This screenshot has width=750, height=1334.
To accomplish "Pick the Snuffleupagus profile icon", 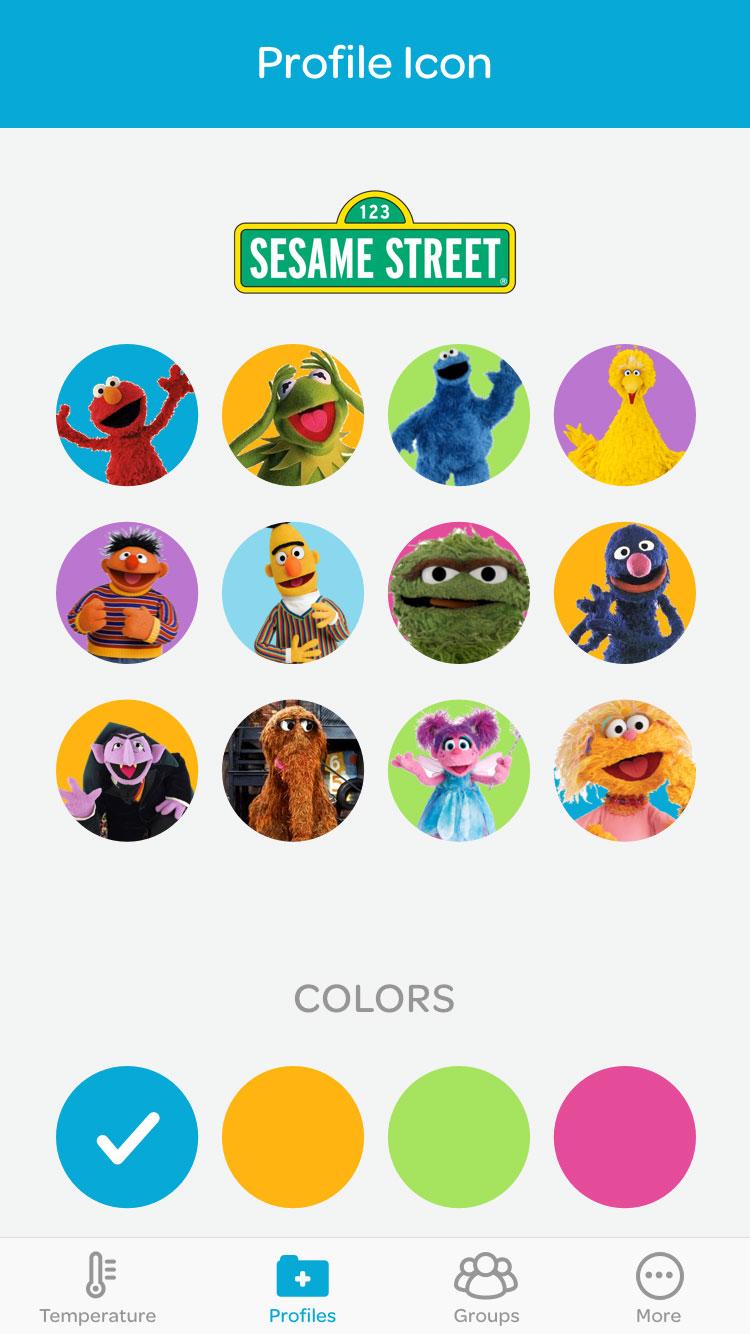I will (293, 771).
